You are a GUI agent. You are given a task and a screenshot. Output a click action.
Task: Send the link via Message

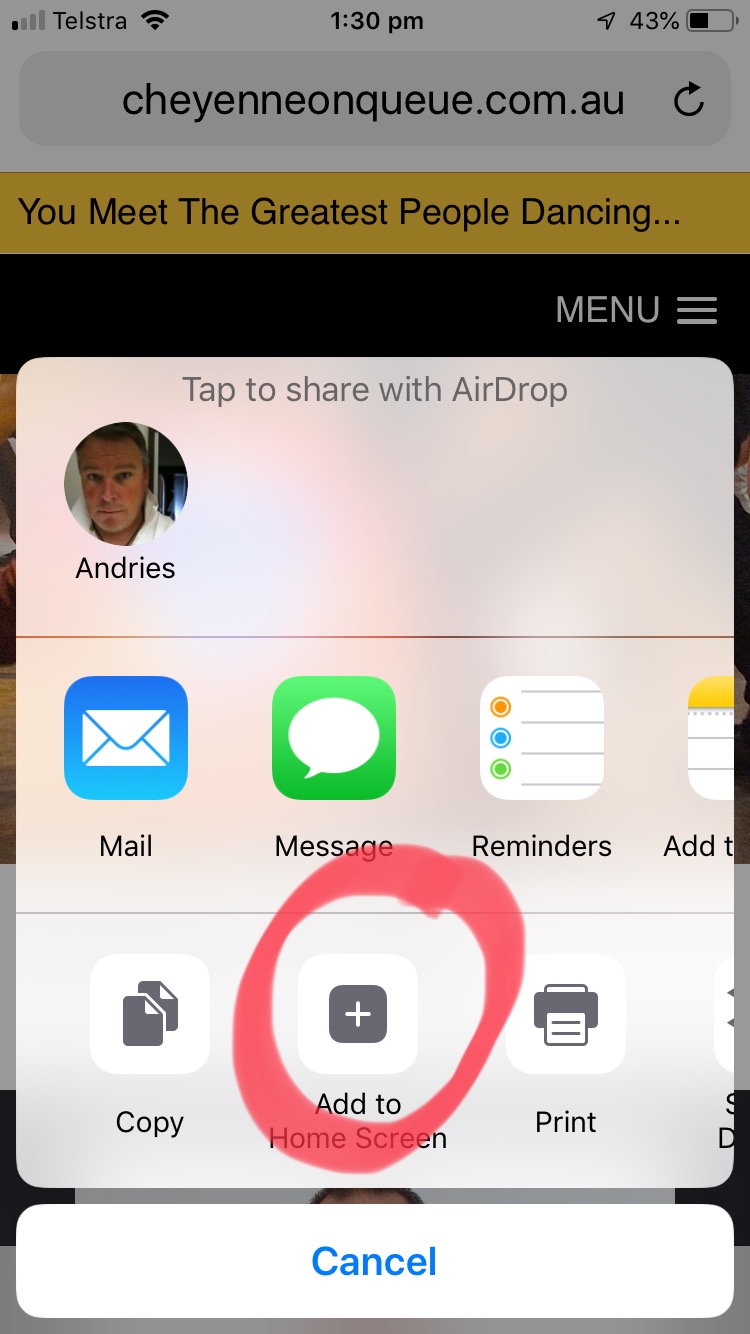coord(334,738)
